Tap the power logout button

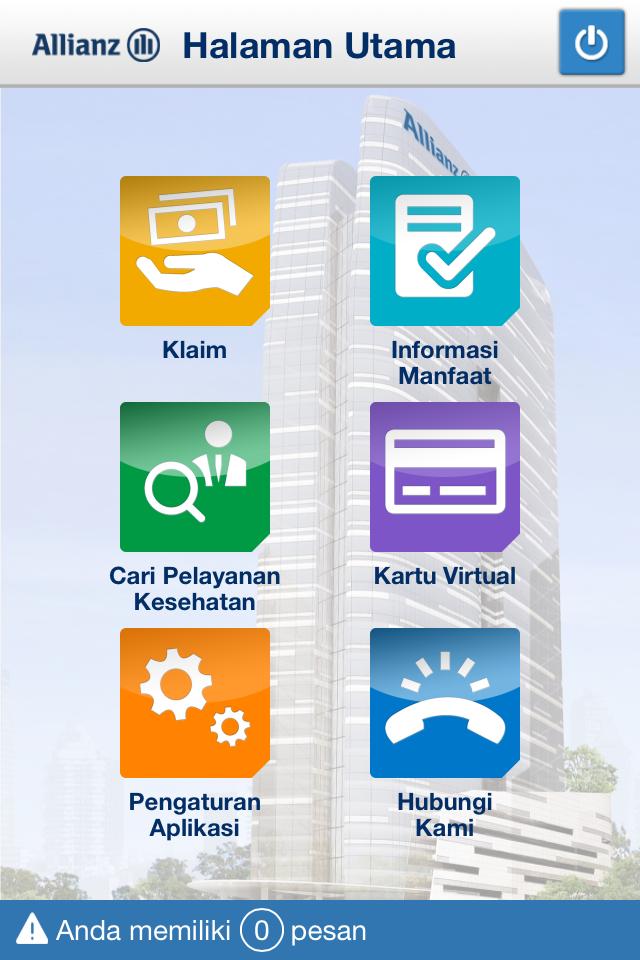[x=592, y=43]
